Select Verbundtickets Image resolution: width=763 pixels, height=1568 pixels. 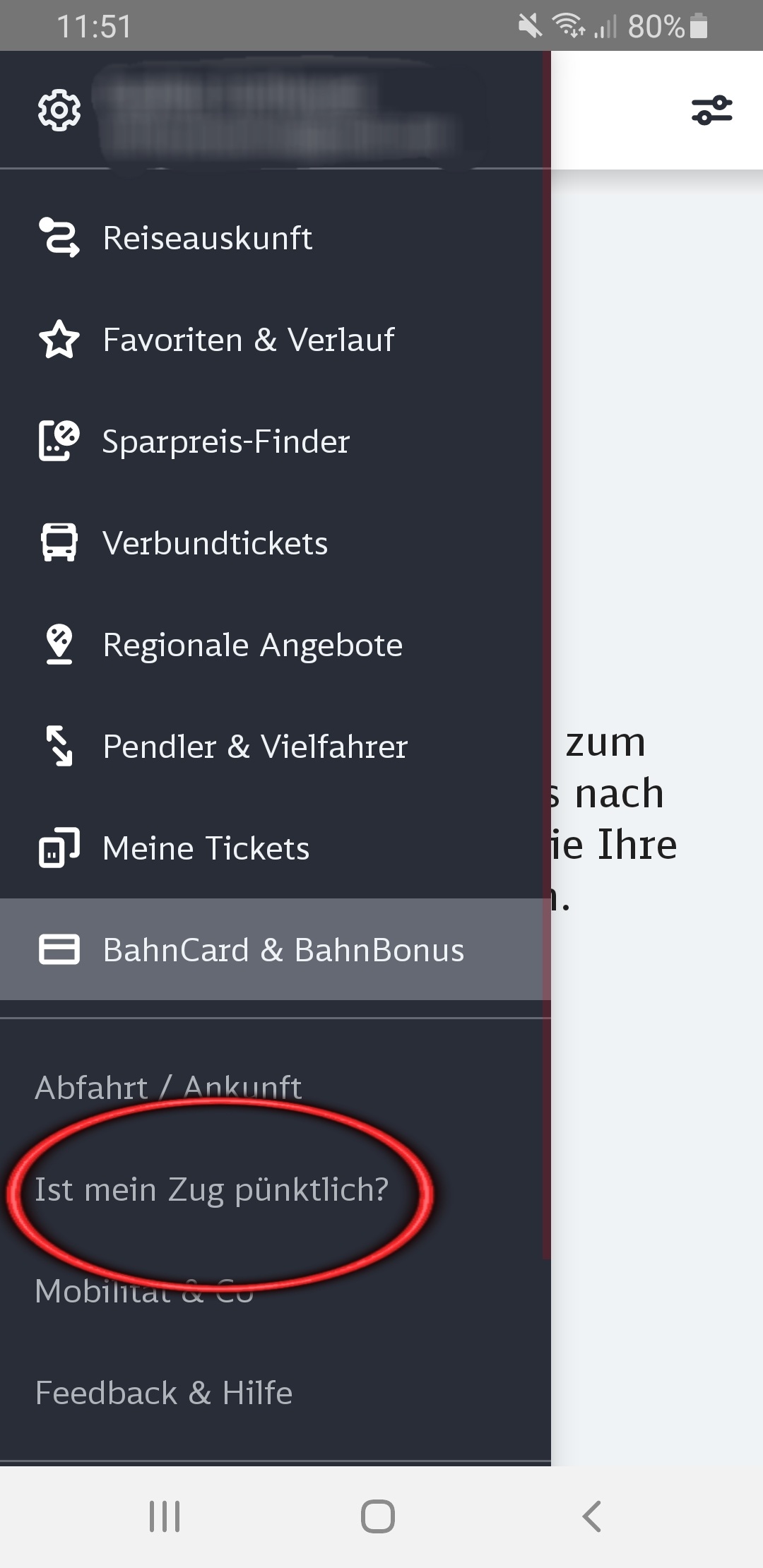[276, 543]
